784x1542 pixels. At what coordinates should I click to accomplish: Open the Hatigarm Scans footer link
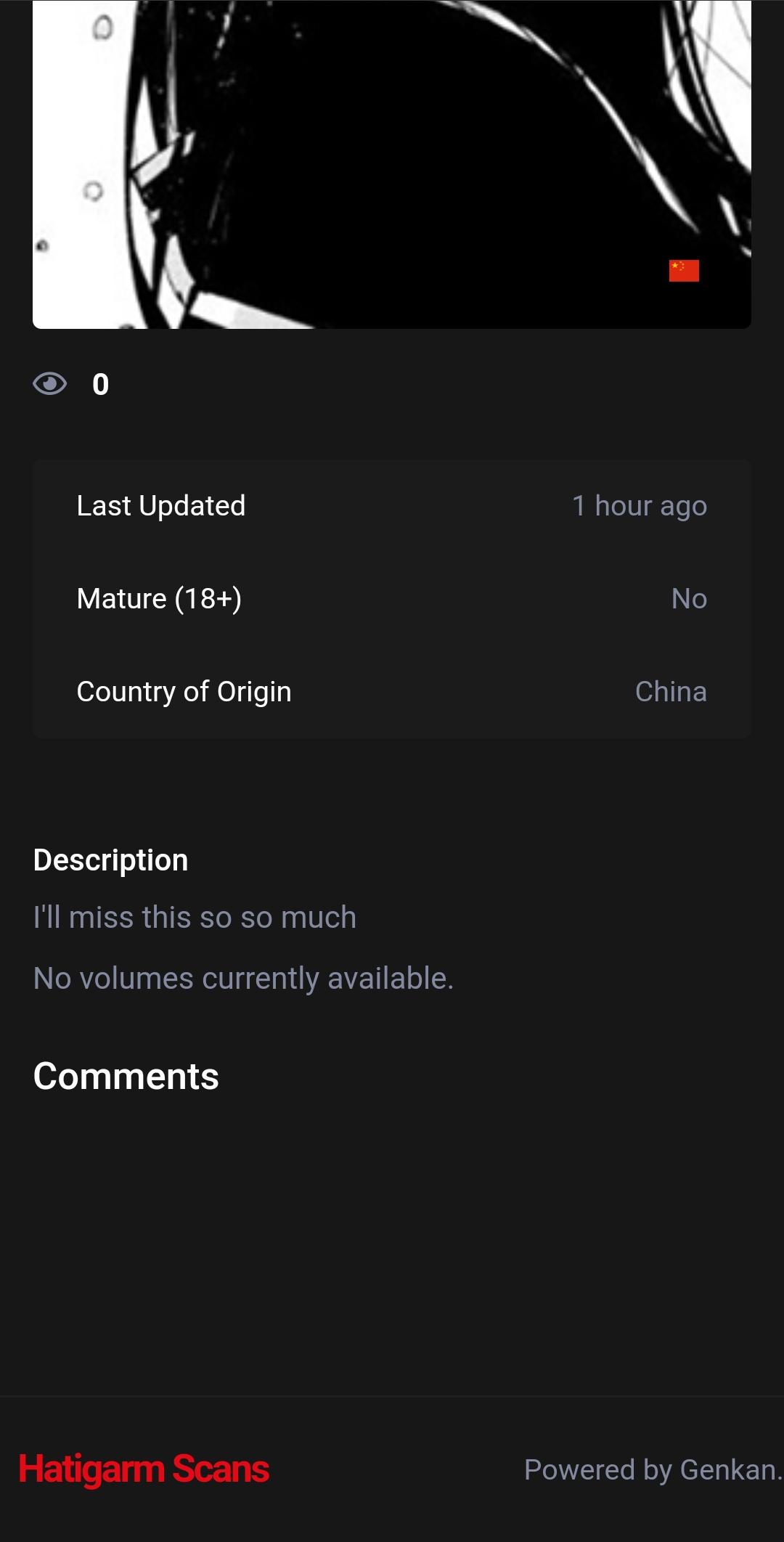point(144,1469)
